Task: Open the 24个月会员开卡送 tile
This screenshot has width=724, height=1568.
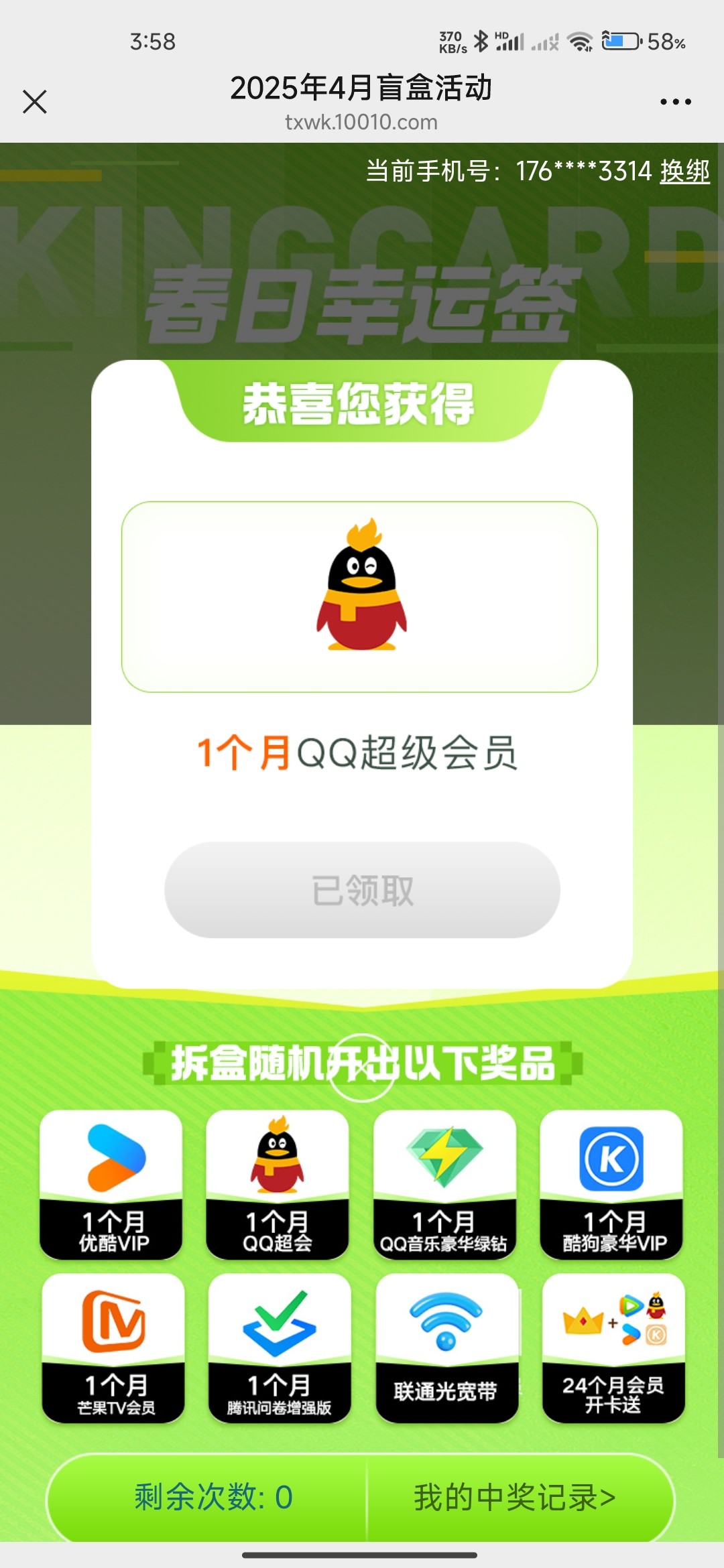Action: coord(613,1348)
